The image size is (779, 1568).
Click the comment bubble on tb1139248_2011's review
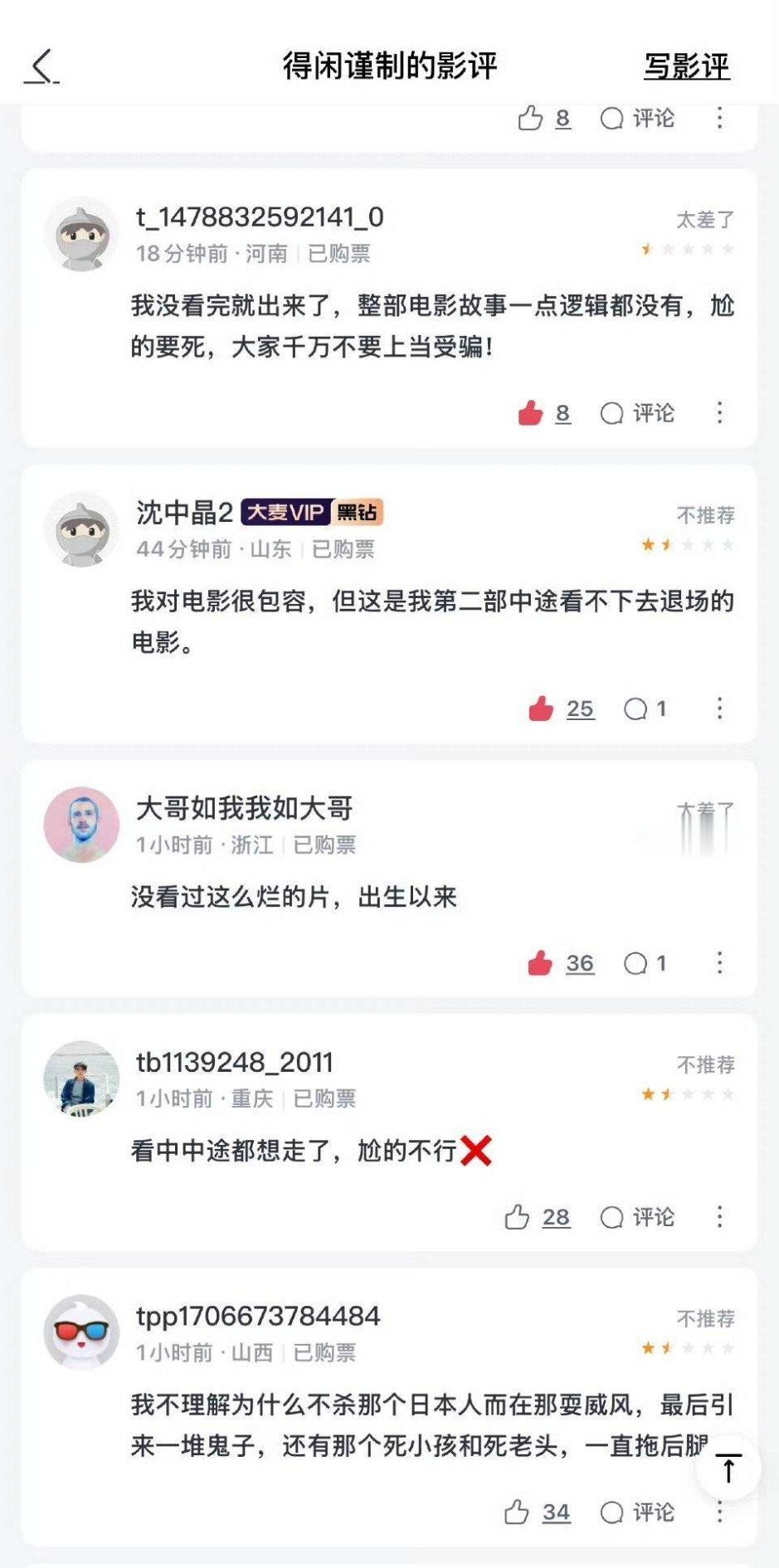coord(611,1217)
